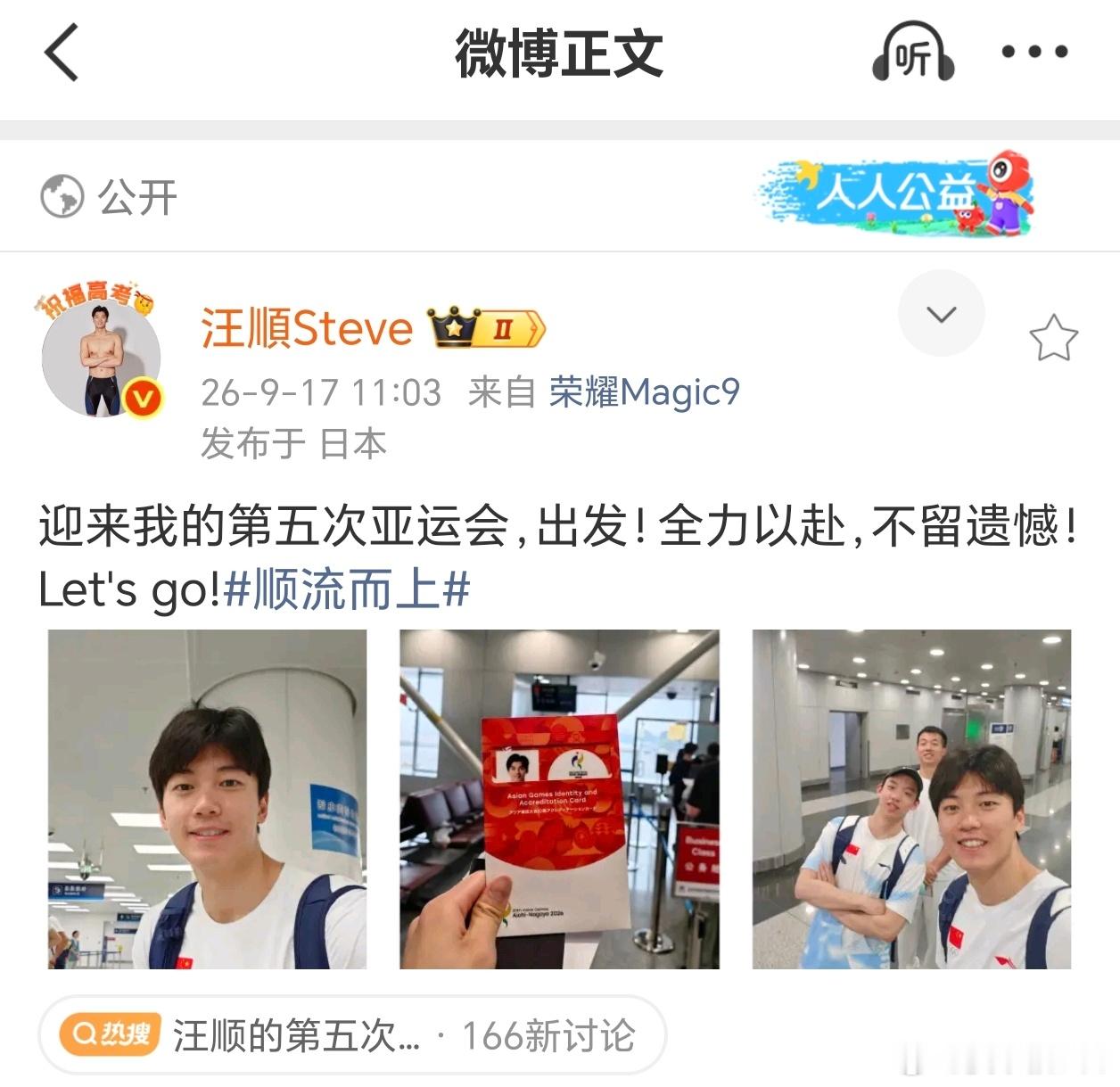This screenshot has height=1087, width=1120.
Task: Open 汪顺Steve's profile avatar
Action: 100,353
